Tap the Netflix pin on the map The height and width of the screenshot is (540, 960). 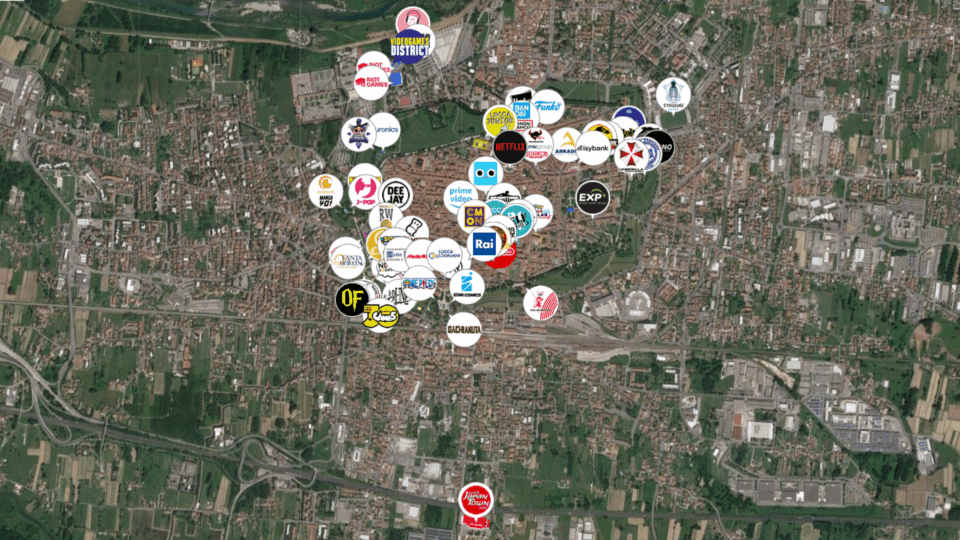(x=511, y=147)
